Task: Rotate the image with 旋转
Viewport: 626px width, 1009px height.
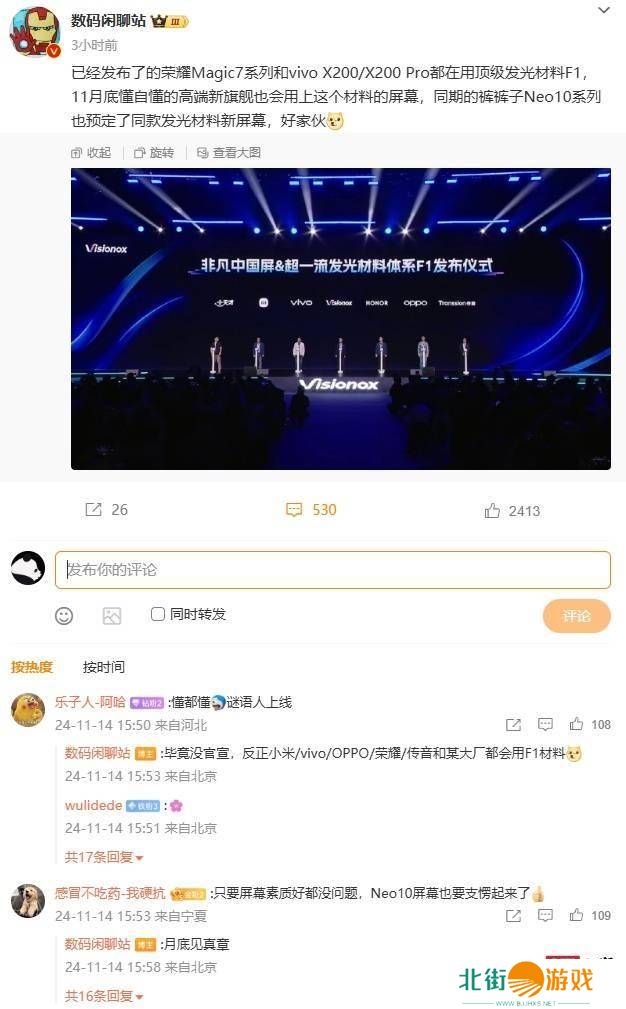Action: pos(153,153)
